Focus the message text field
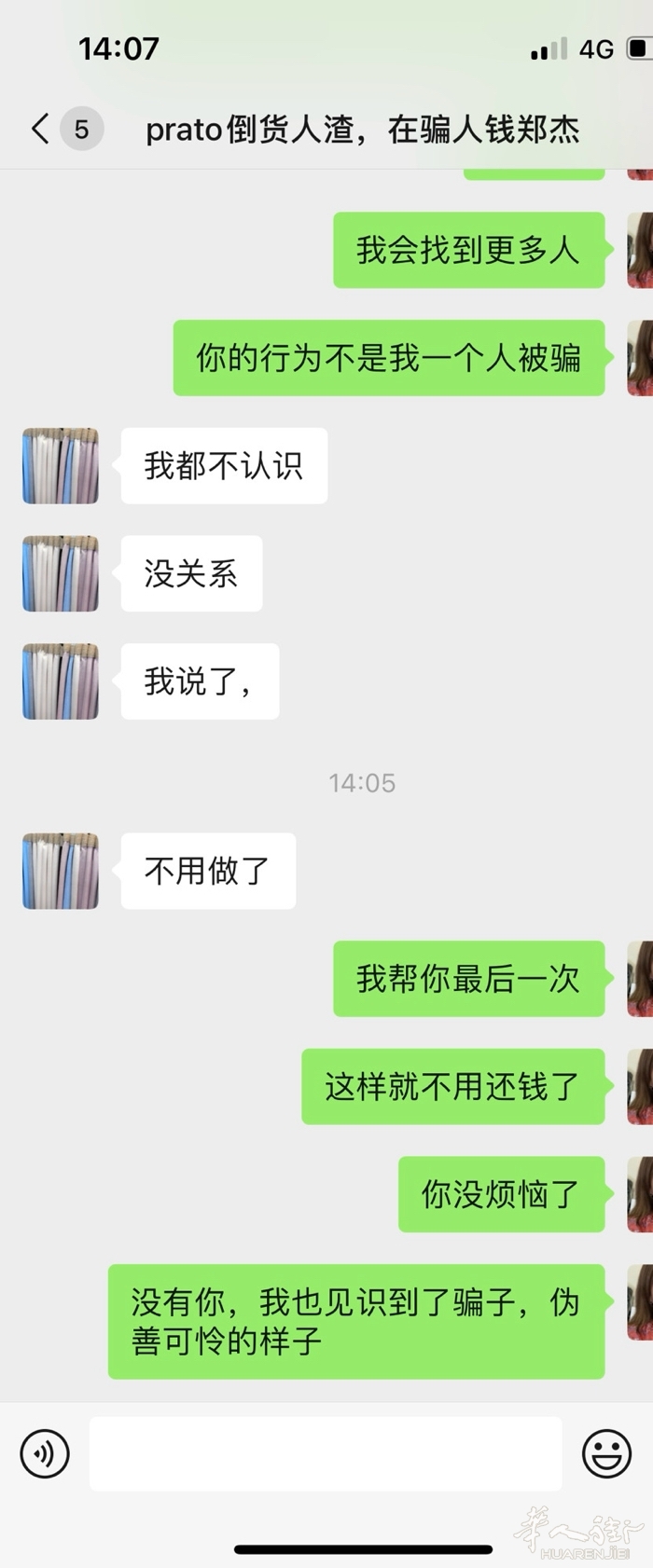 pos(325,1452)
